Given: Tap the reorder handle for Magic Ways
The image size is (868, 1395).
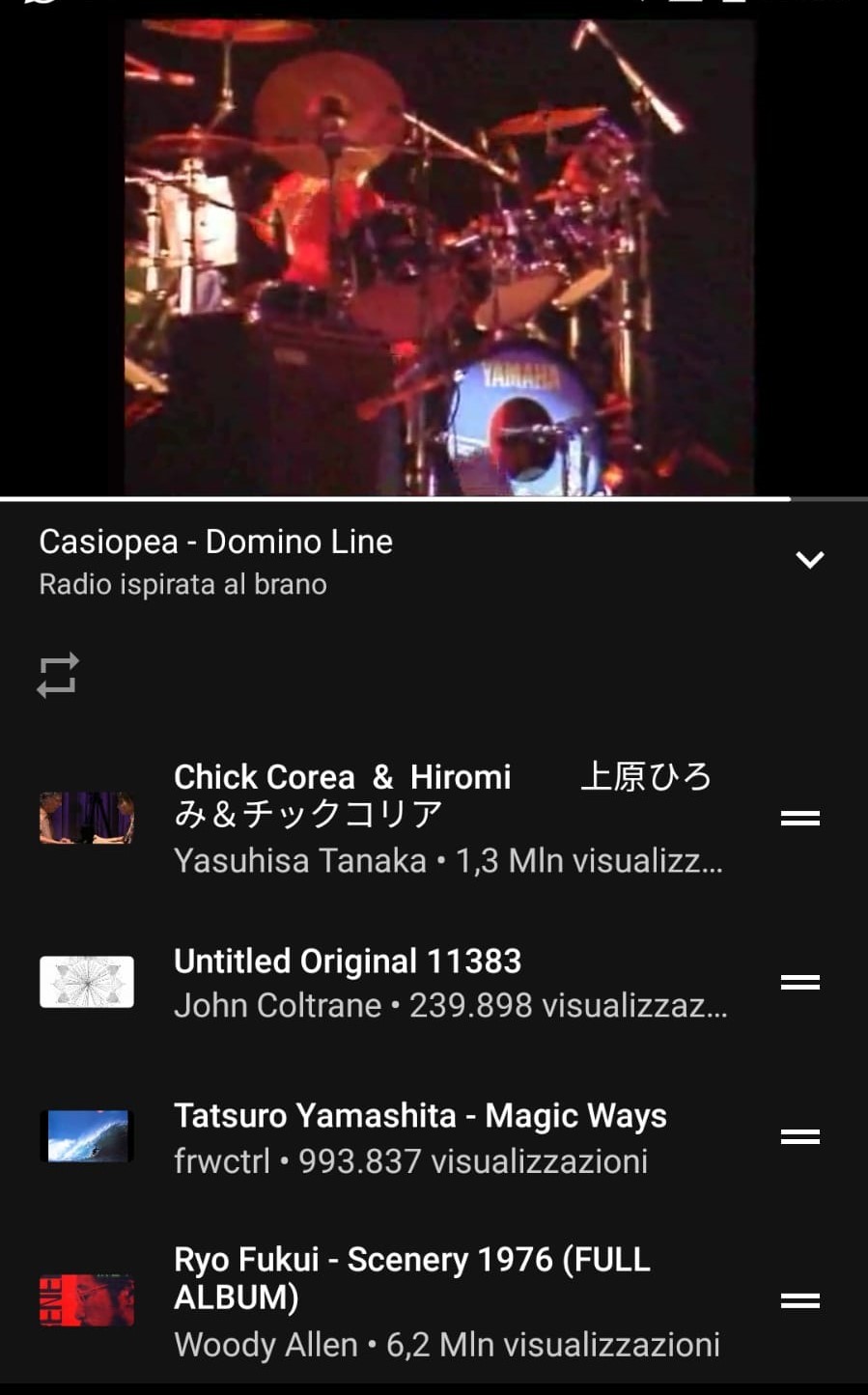Looking at the screenshot, I should [x=799, y=1136].
